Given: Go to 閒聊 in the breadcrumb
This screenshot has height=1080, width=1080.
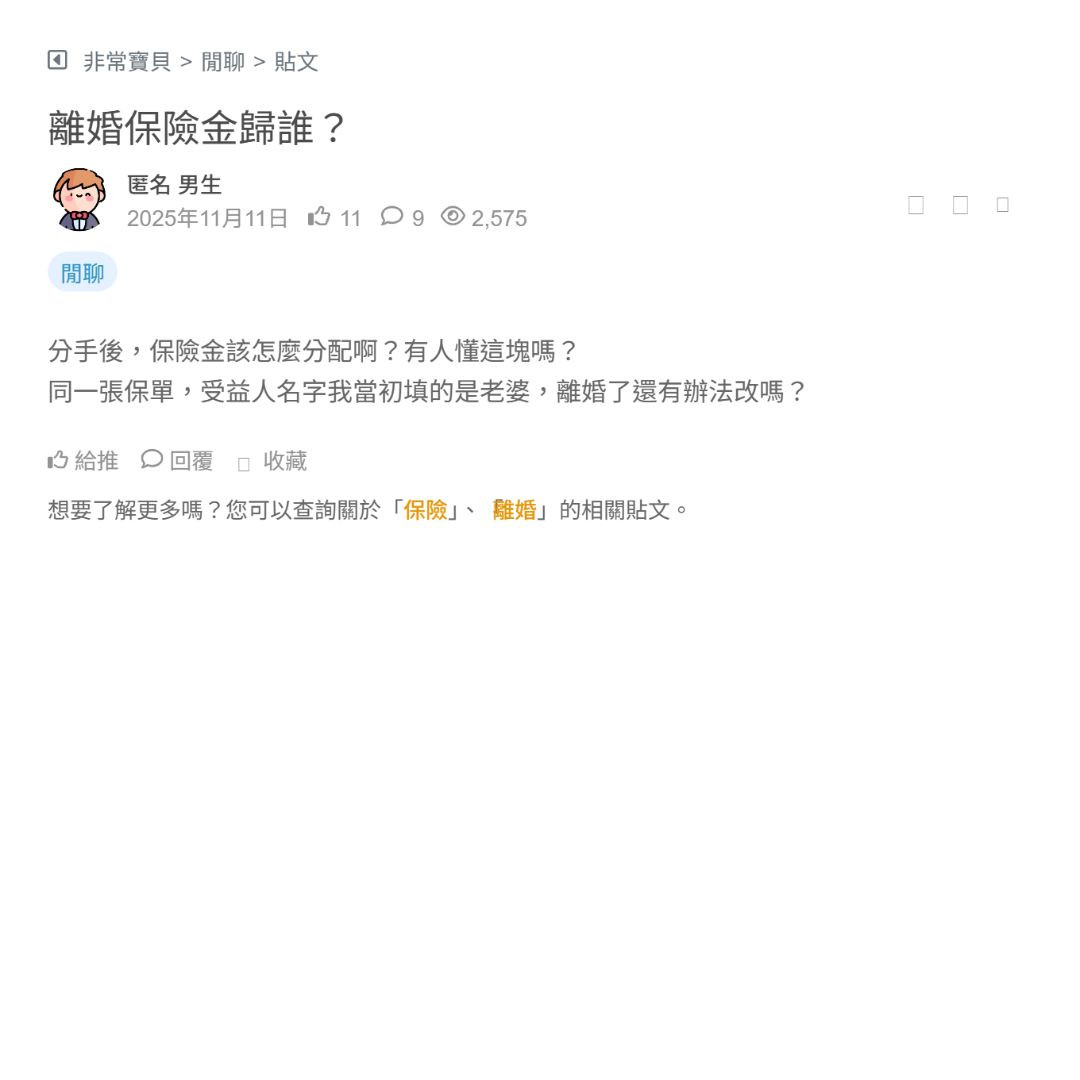Looking at the screenshot, I should tap(223, 62).
